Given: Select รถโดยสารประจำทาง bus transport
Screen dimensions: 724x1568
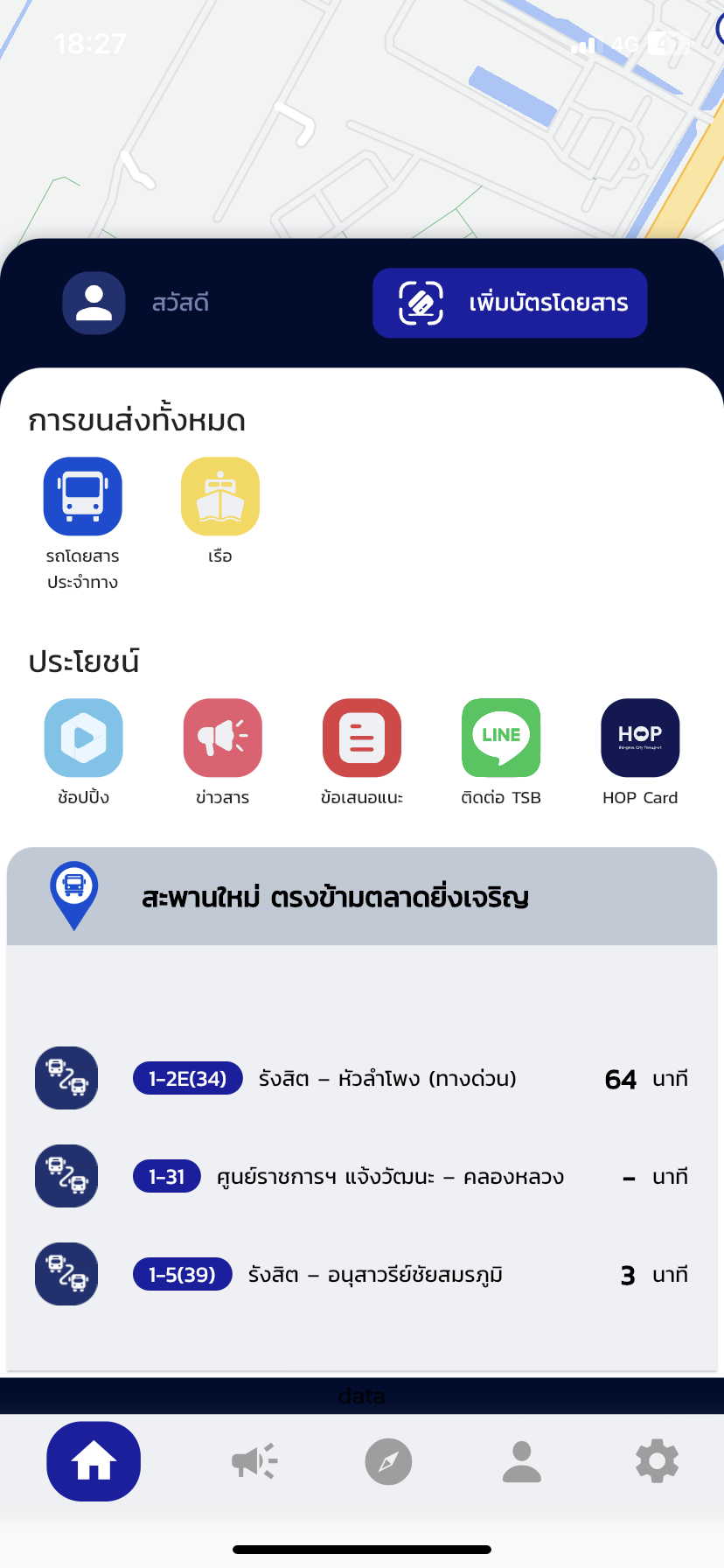Looking at the screenshot, I should point(83,496).
